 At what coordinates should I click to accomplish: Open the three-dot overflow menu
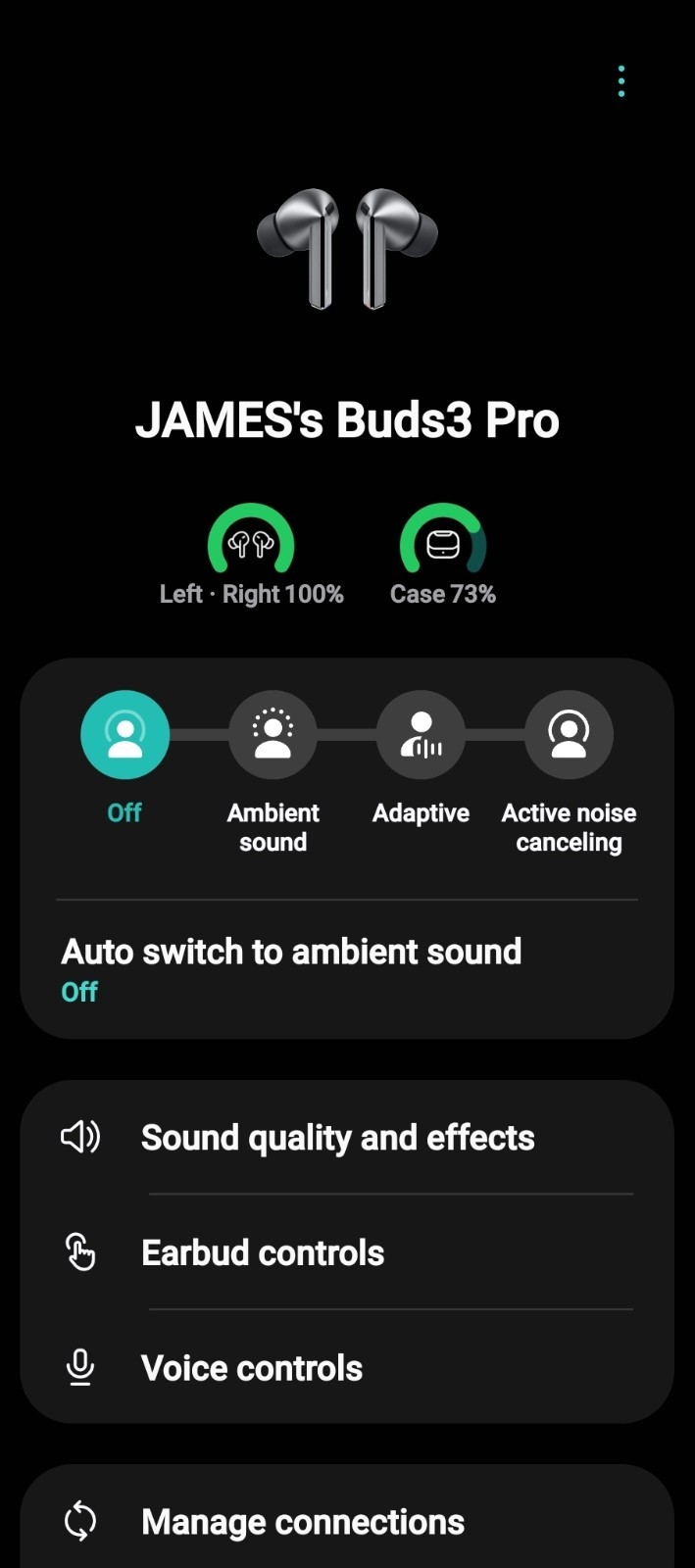[x=621, y=81]
